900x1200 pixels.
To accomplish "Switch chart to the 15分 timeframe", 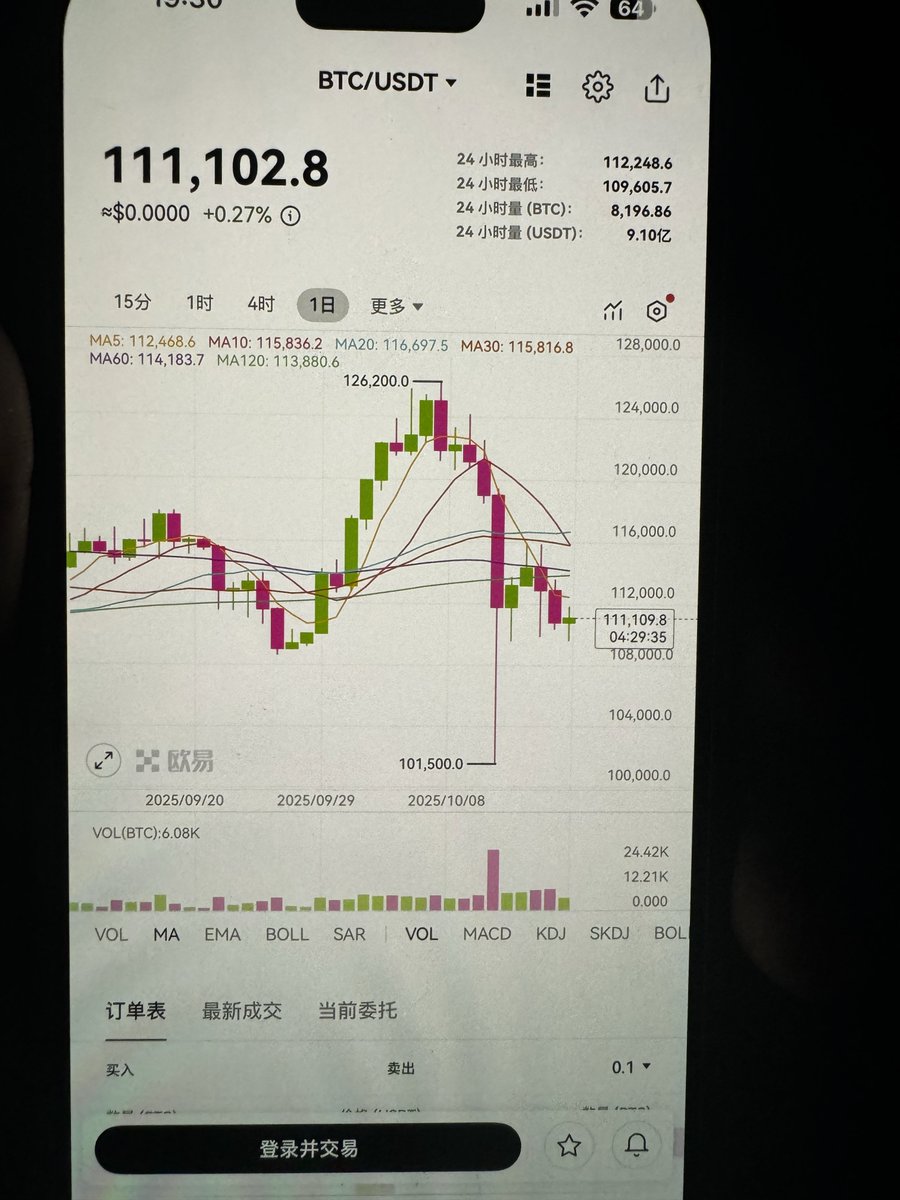I will [132, 303].
